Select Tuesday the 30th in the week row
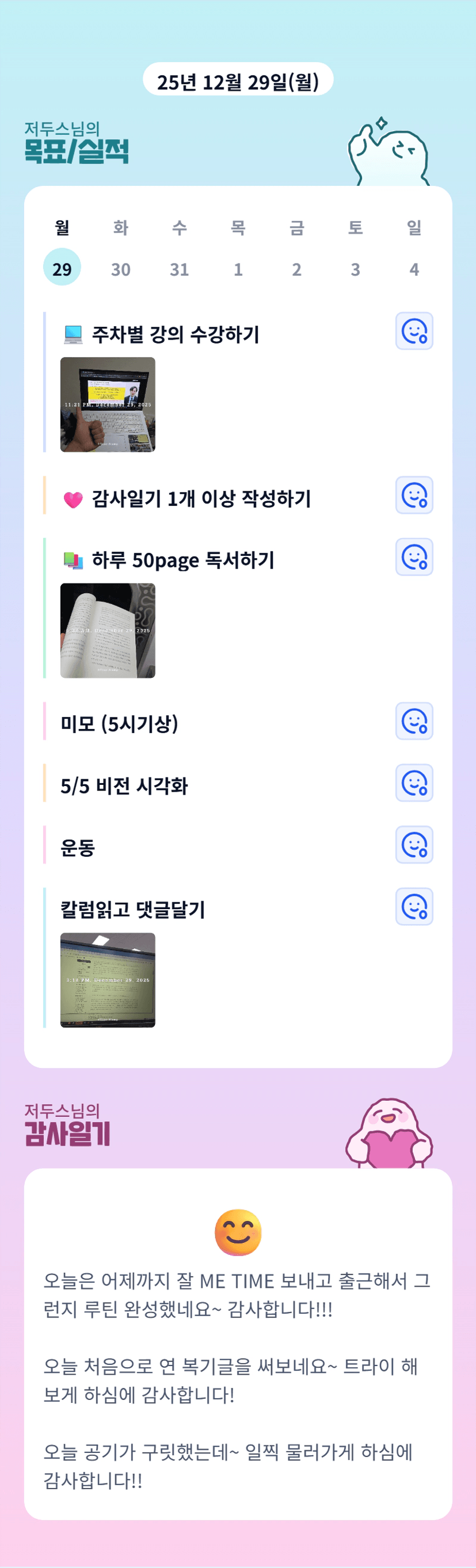Image resolution: width=476 pixels, height=1568 pixels. tap(120, 269)
